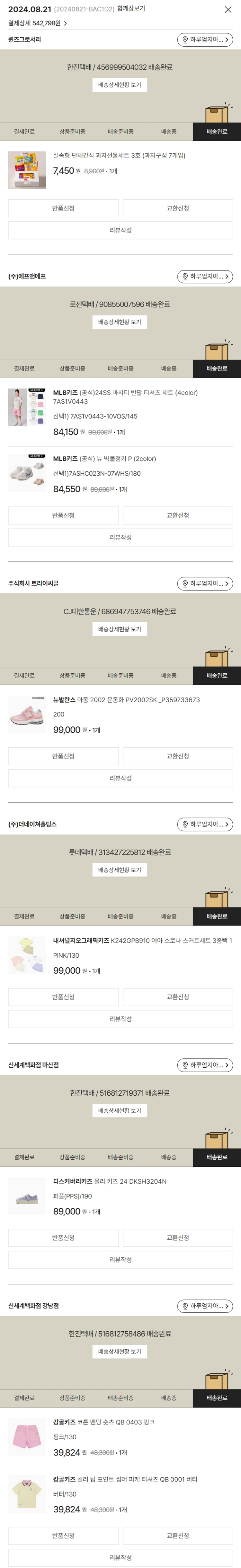Open 하루엄지아 chip for 신세계백화점 강남점
Screen dimensions: 241x1568
[x=205, y=1306]
